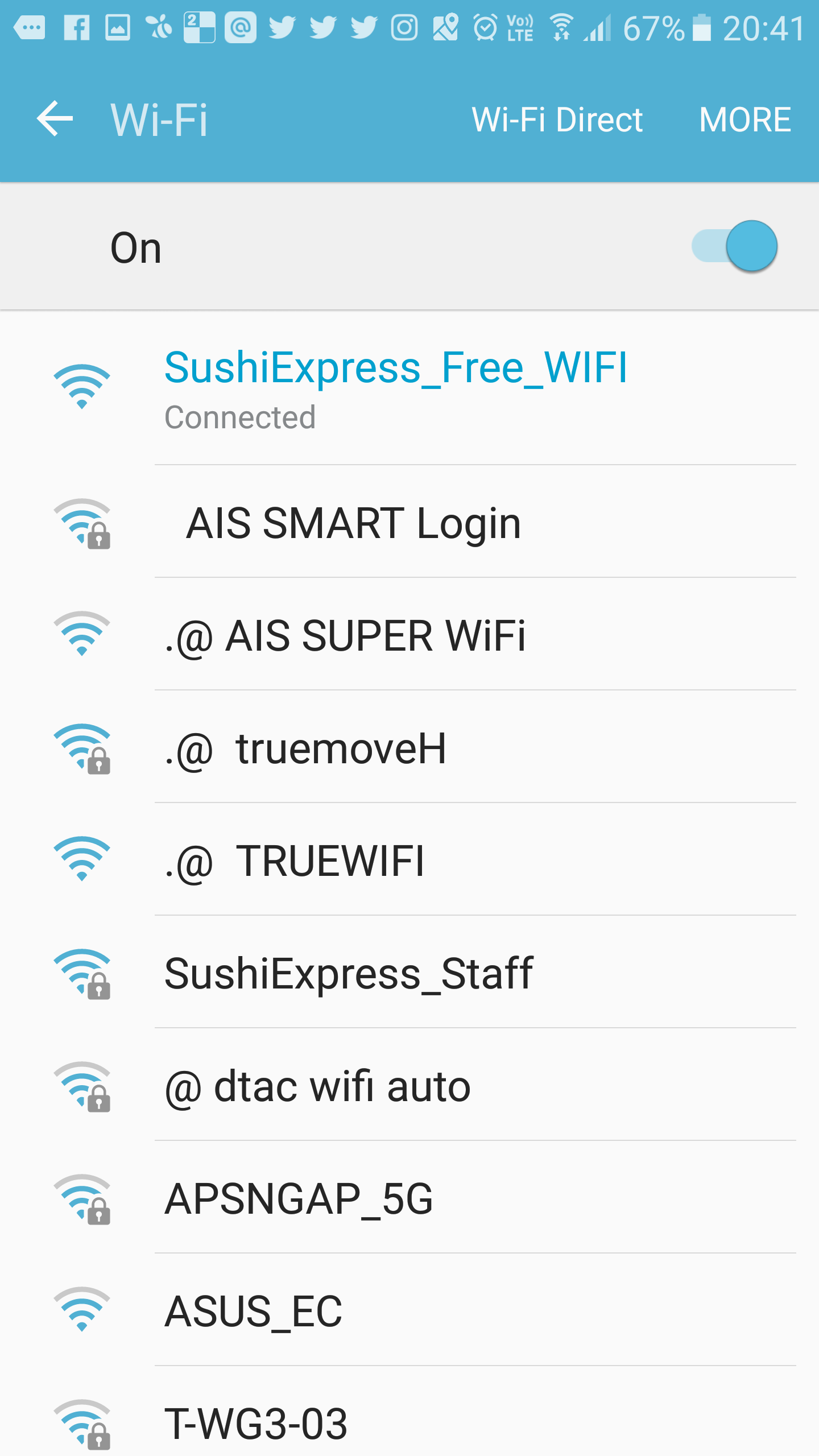The image size is (819, 1456).
Task: Open the MORE options menu
Action: 744,119
